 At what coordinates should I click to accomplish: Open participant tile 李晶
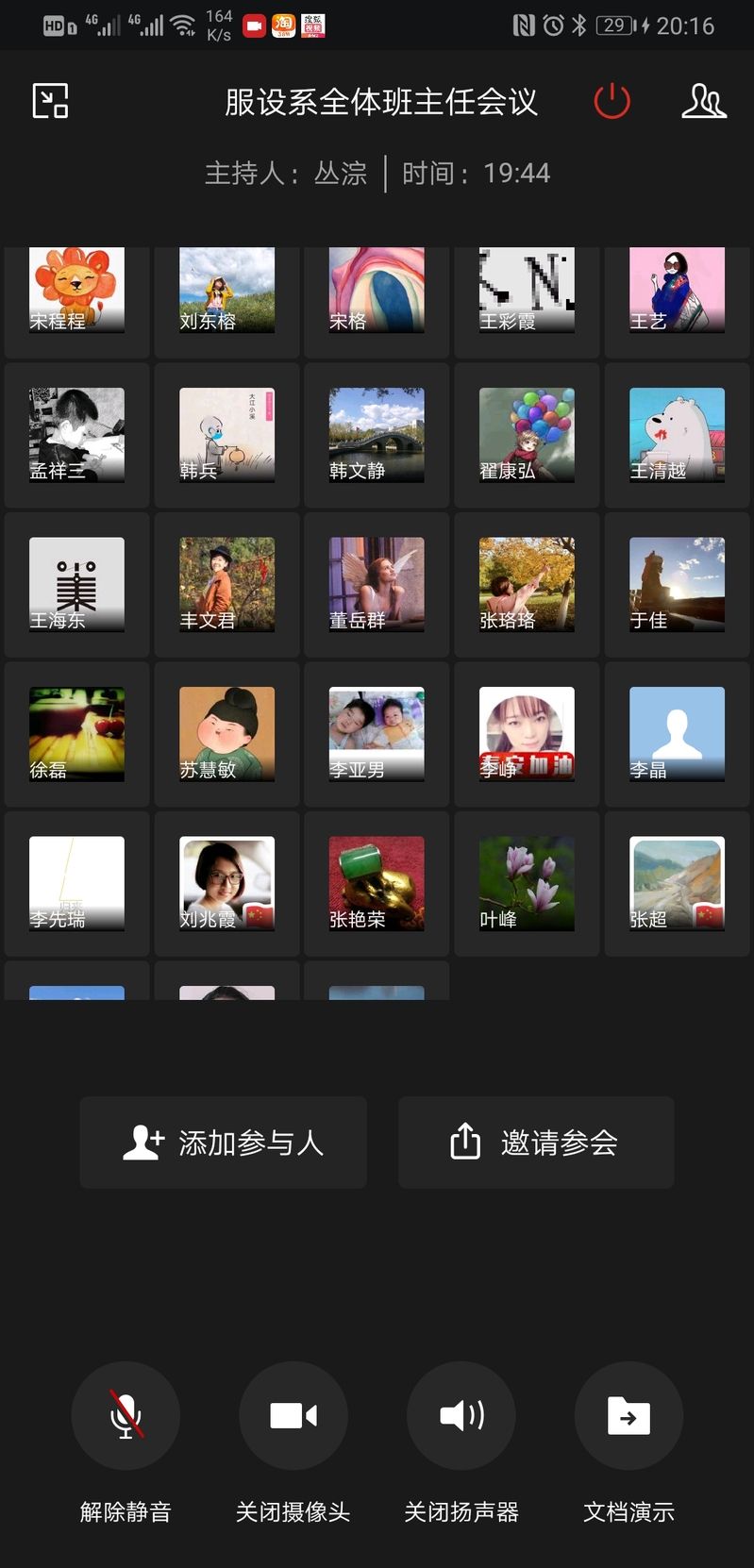click(x=677, y=734)
